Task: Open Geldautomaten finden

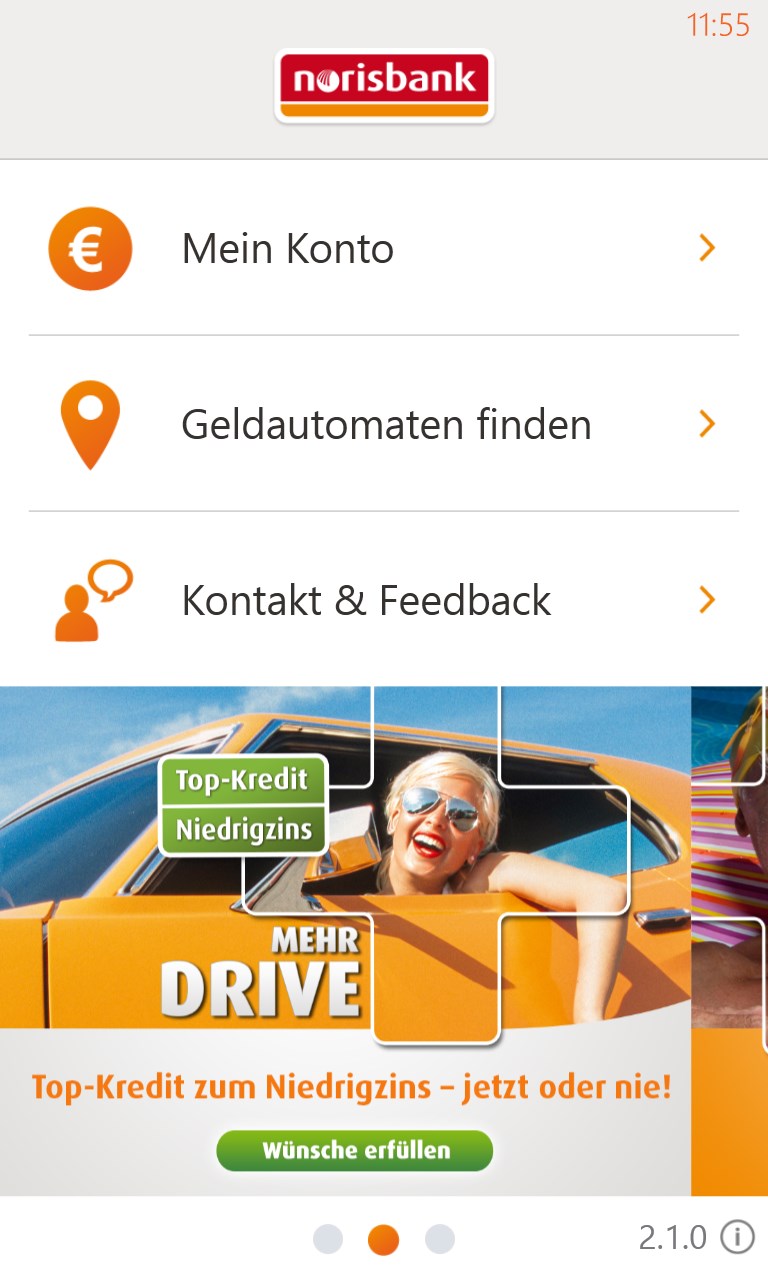Action: [384, 424]
